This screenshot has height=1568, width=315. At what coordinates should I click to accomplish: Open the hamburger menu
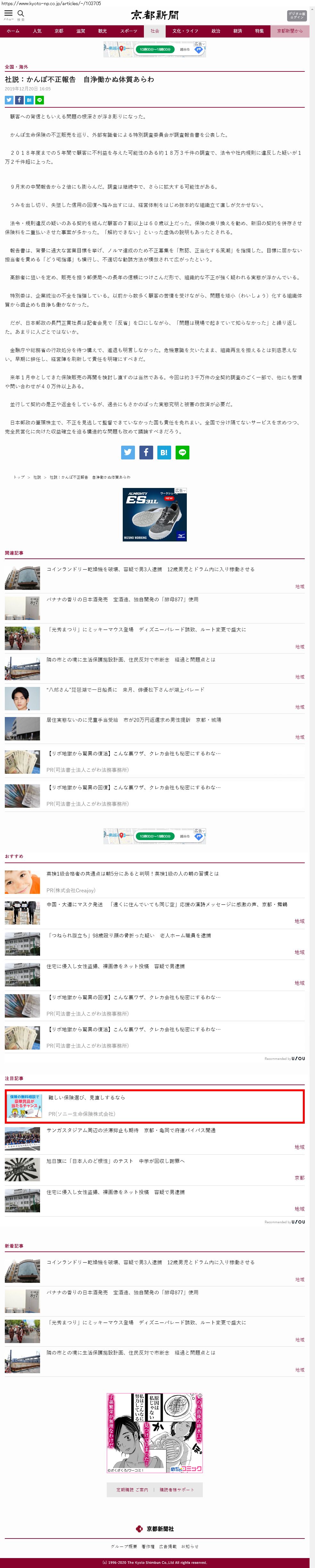point(9,14)
